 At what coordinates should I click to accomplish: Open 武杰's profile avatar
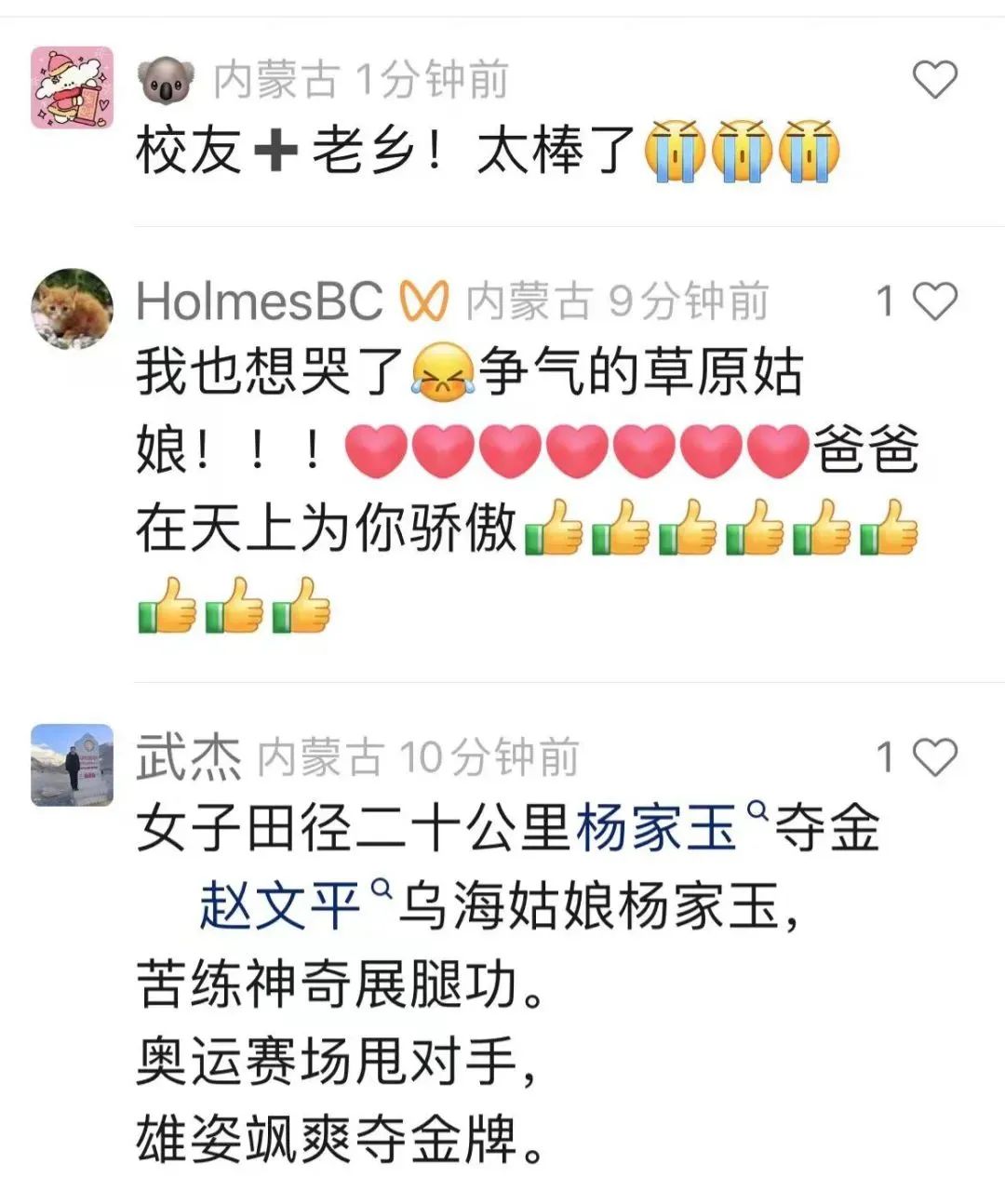pyautogui.click(x=73, y=764)
